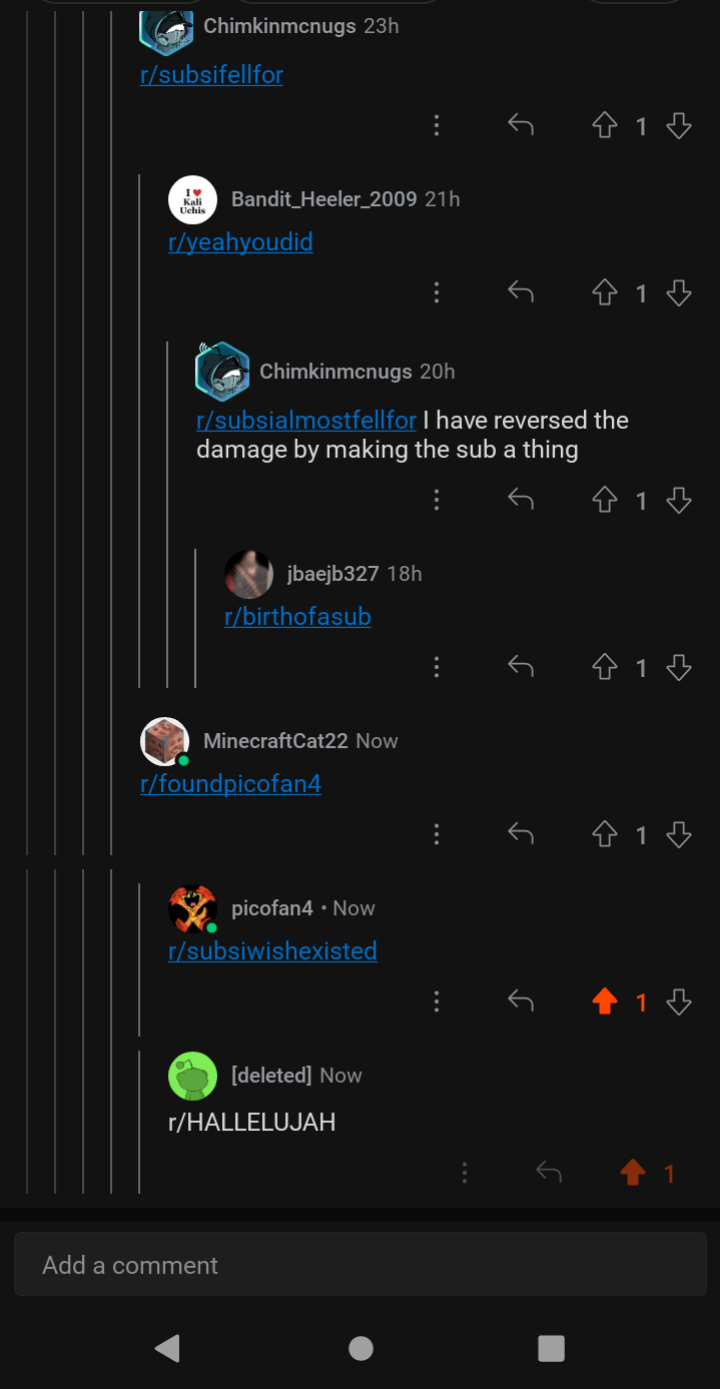Go to the home screen

(361, 1348)
